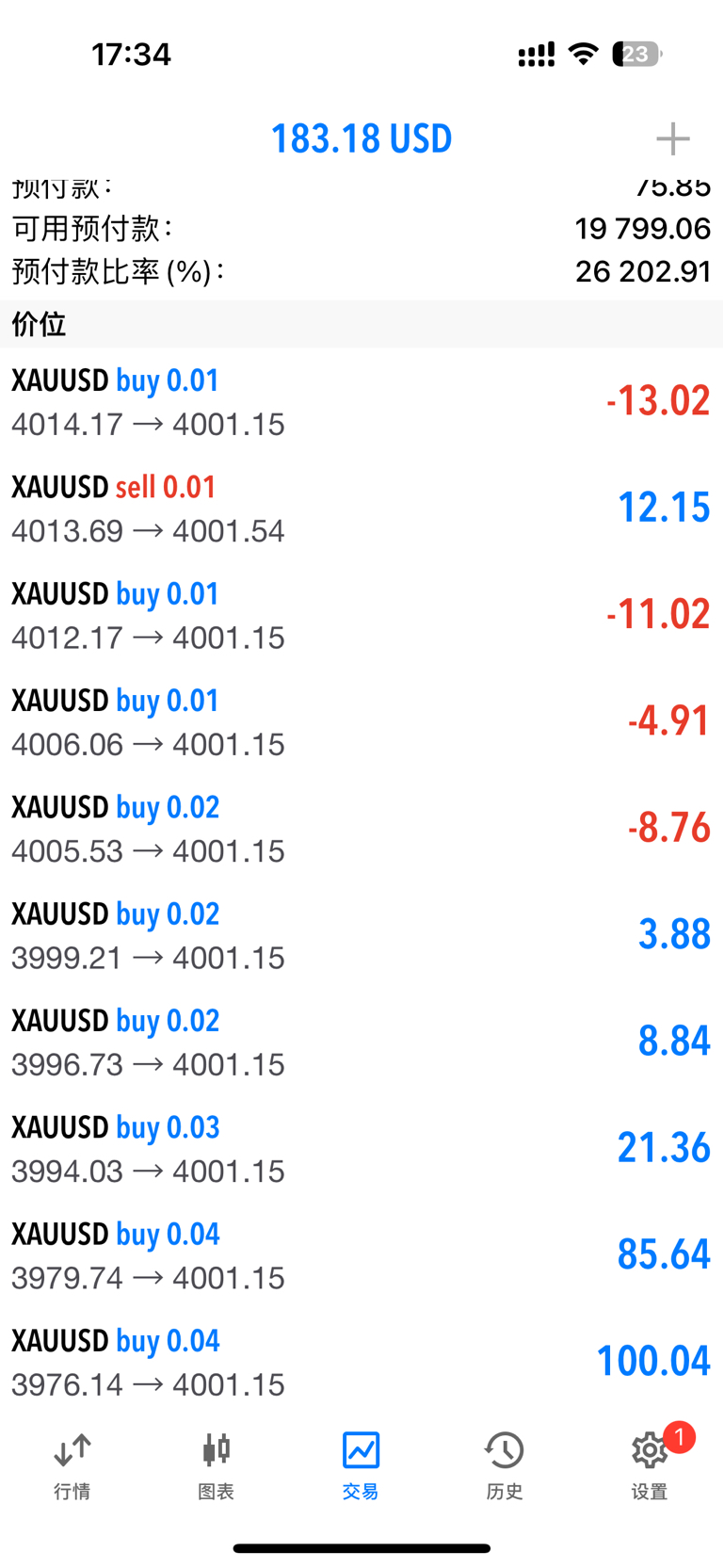The height and width of the screenshot is (1568, 724).
Task: Select the XAUUSD buy position at 4012.17
Action: [362, 615]
